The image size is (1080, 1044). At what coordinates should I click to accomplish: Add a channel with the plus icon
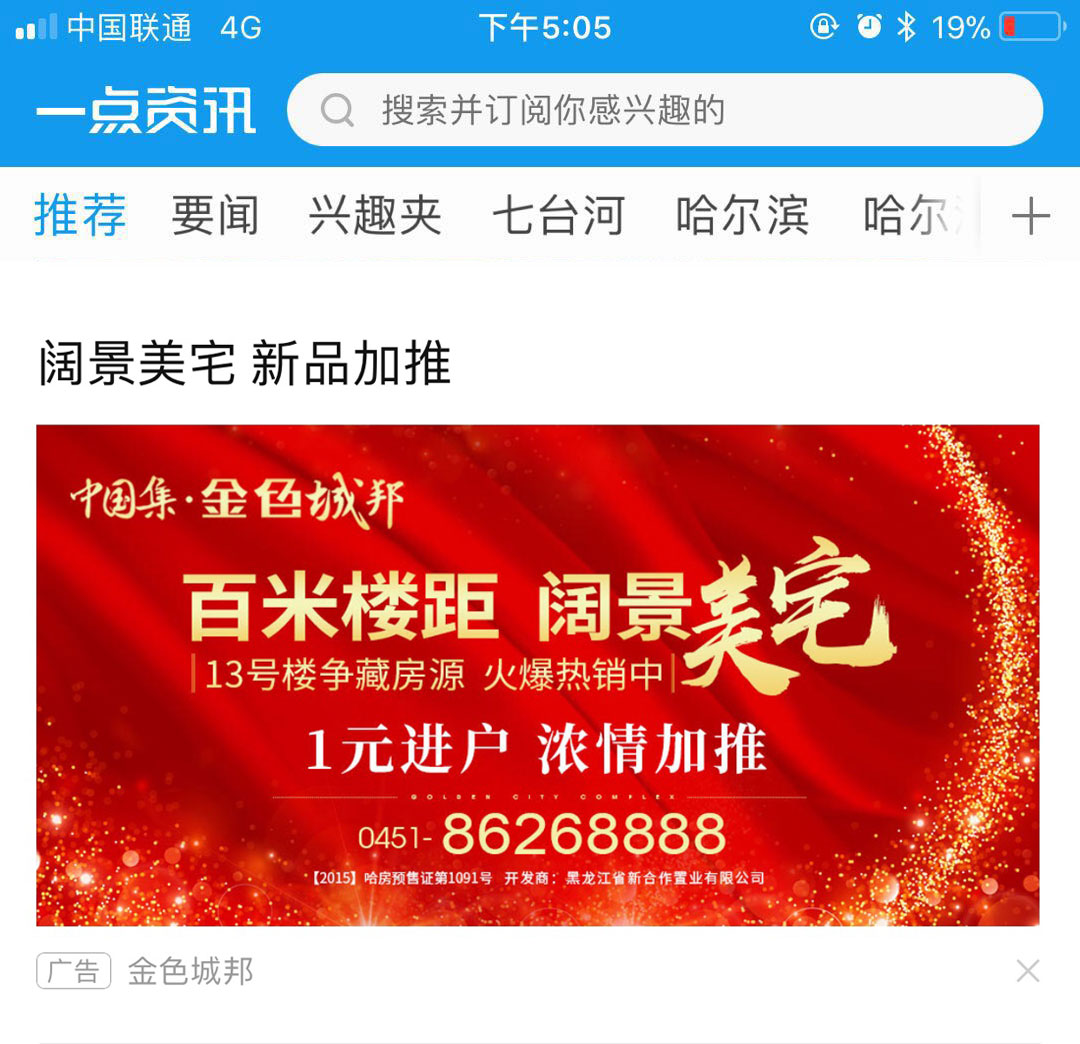click(1030, 216)
